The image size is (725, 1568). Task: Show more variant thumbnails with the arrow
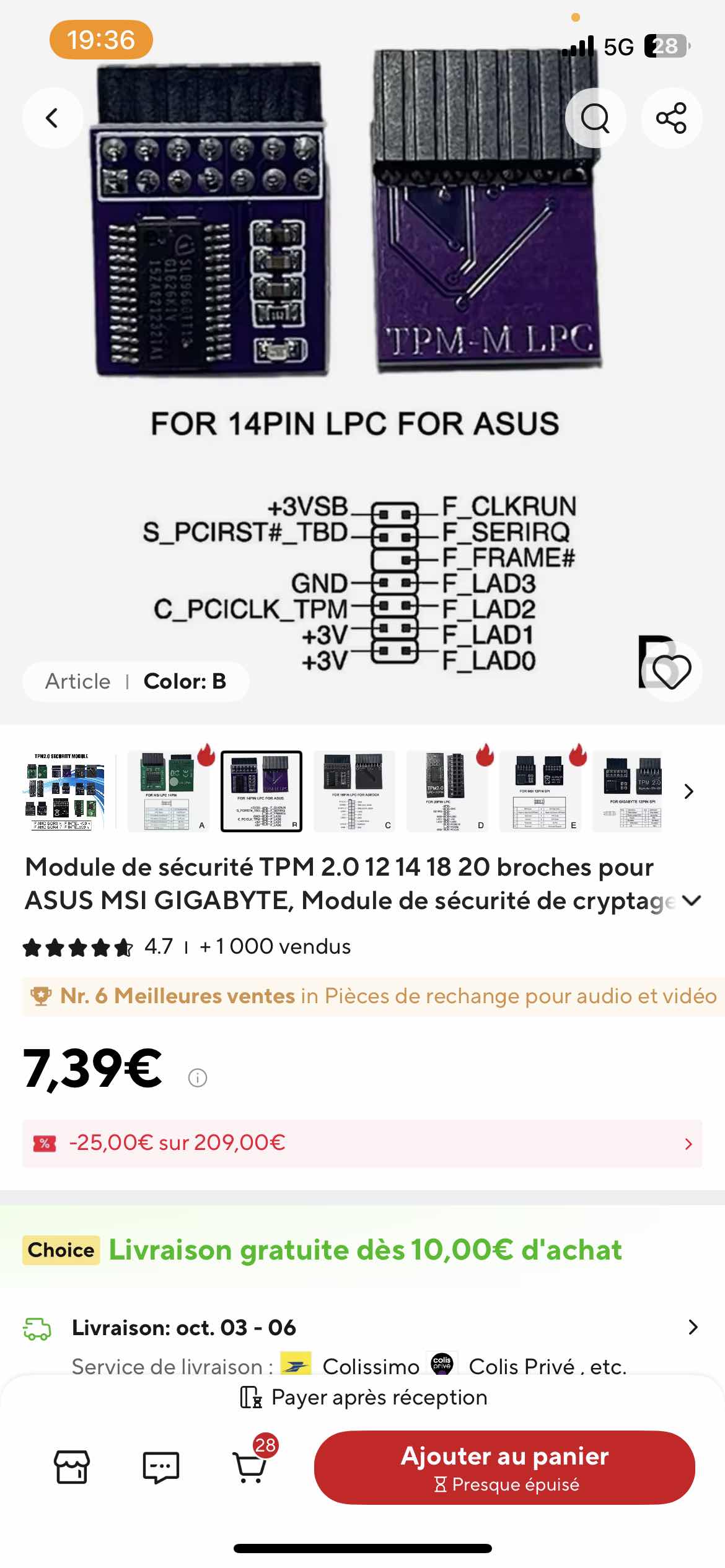688,791
